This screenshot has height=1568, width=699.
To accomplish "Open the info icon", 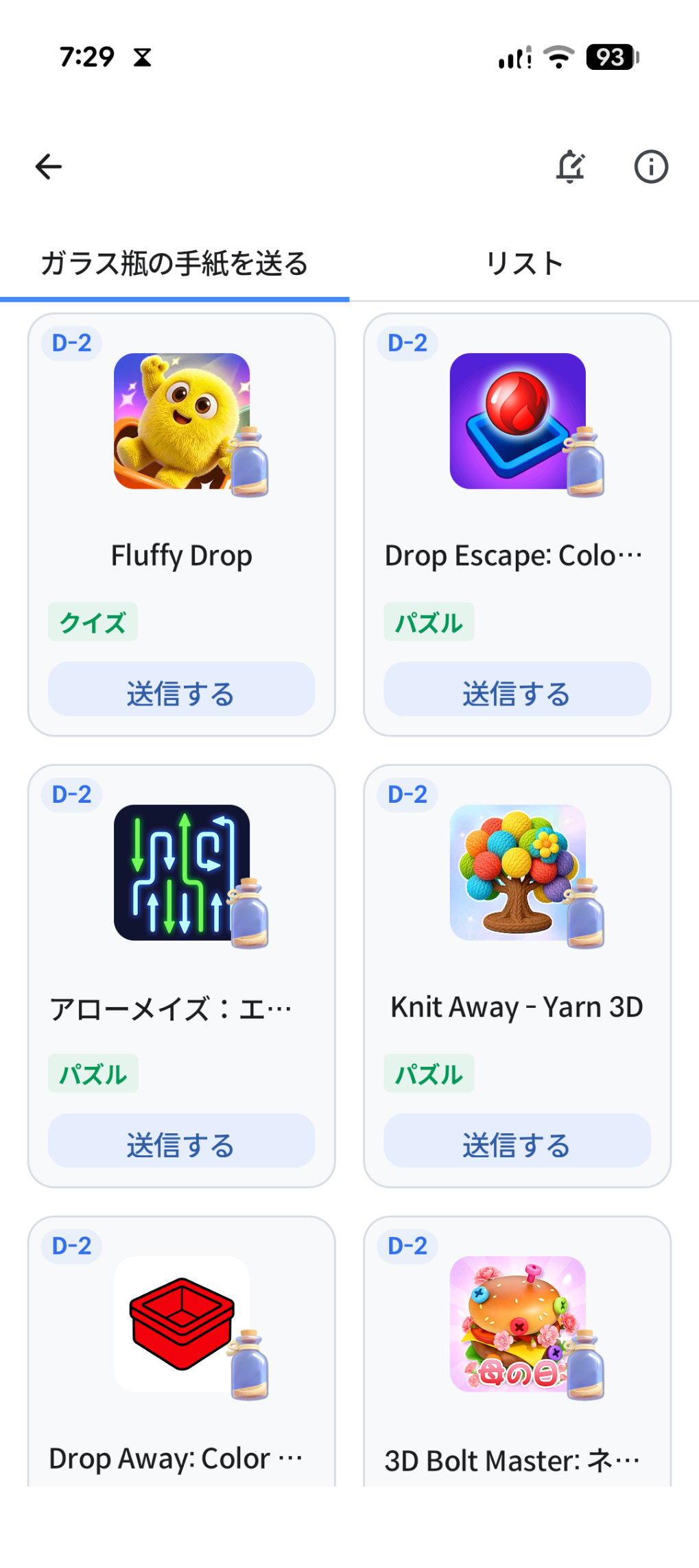I will click(651, 167).
